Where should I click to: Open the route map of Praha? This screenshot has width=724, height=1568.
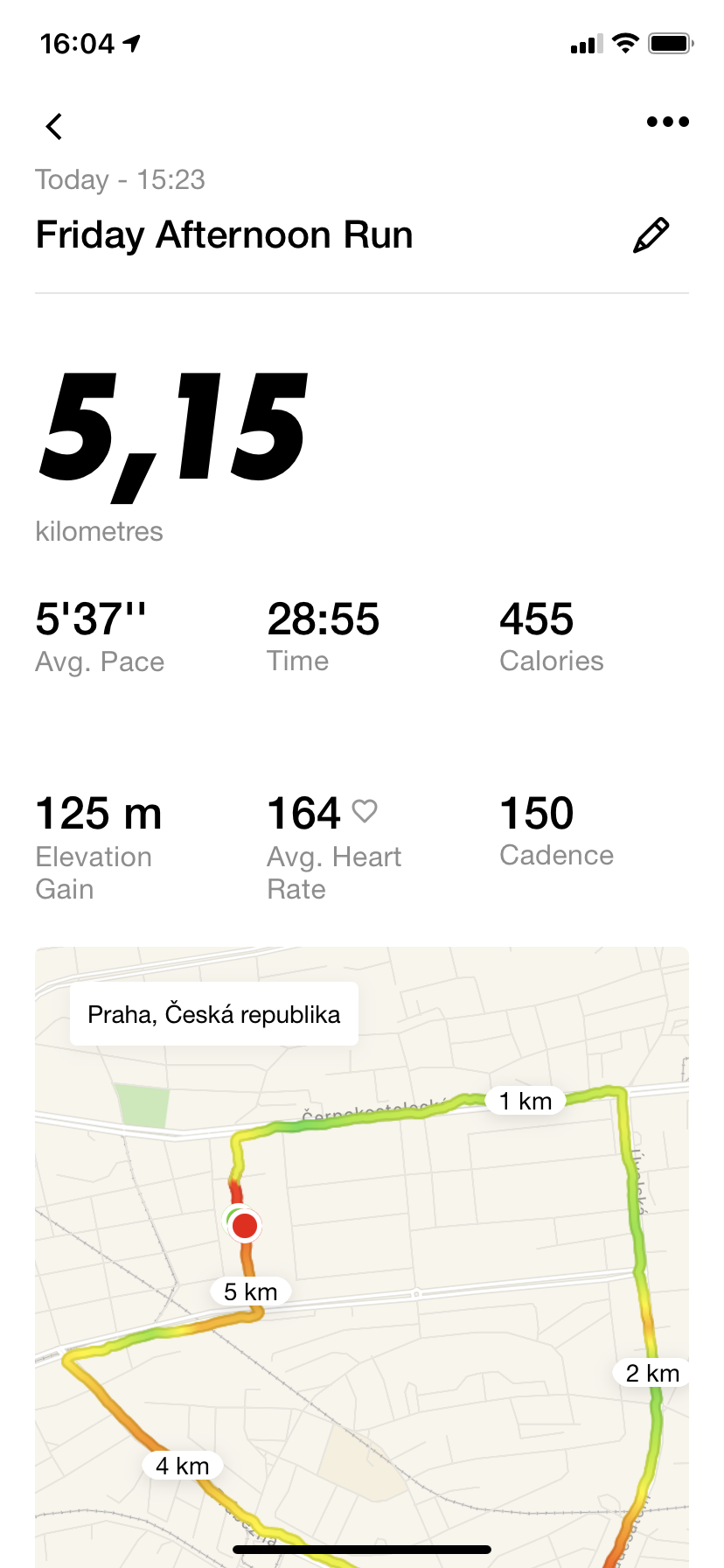click(x=362, y=1256)
